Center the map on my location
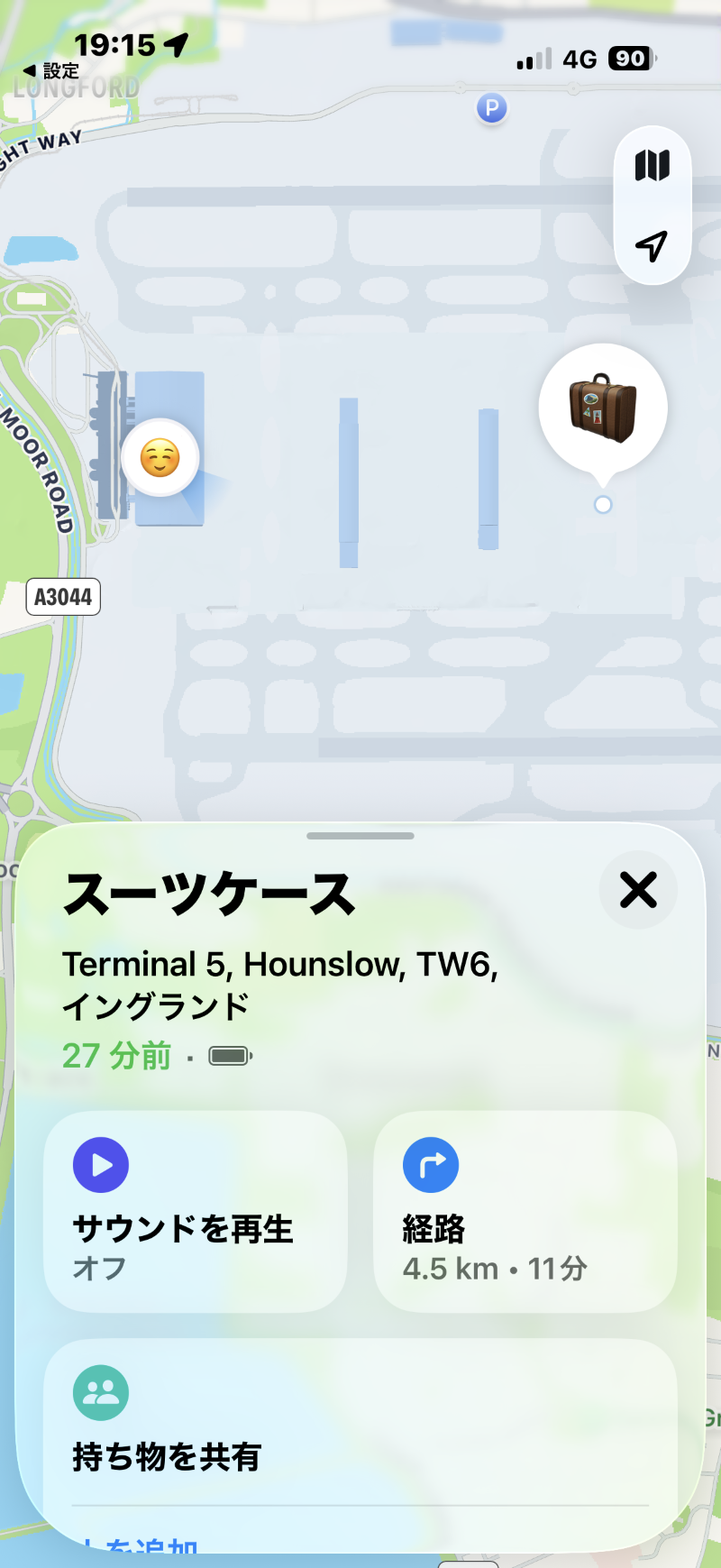 coord(653,245)
